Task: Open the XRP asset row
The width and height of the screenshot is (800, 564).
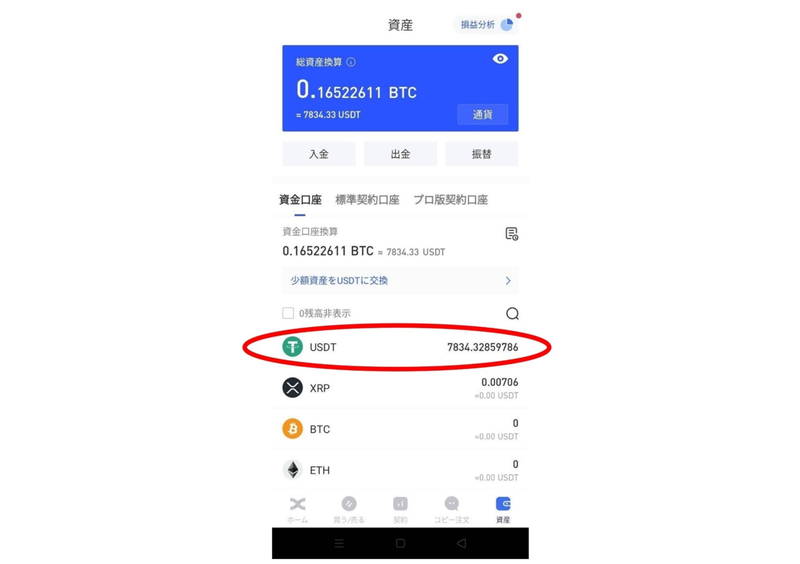Action: (x=400, y=388)
